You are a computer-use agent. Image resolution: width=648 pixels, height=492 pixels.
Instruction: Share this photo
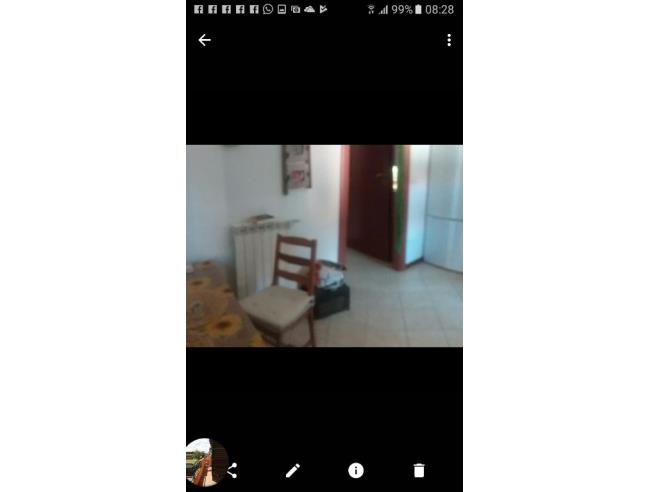(232, 470)
